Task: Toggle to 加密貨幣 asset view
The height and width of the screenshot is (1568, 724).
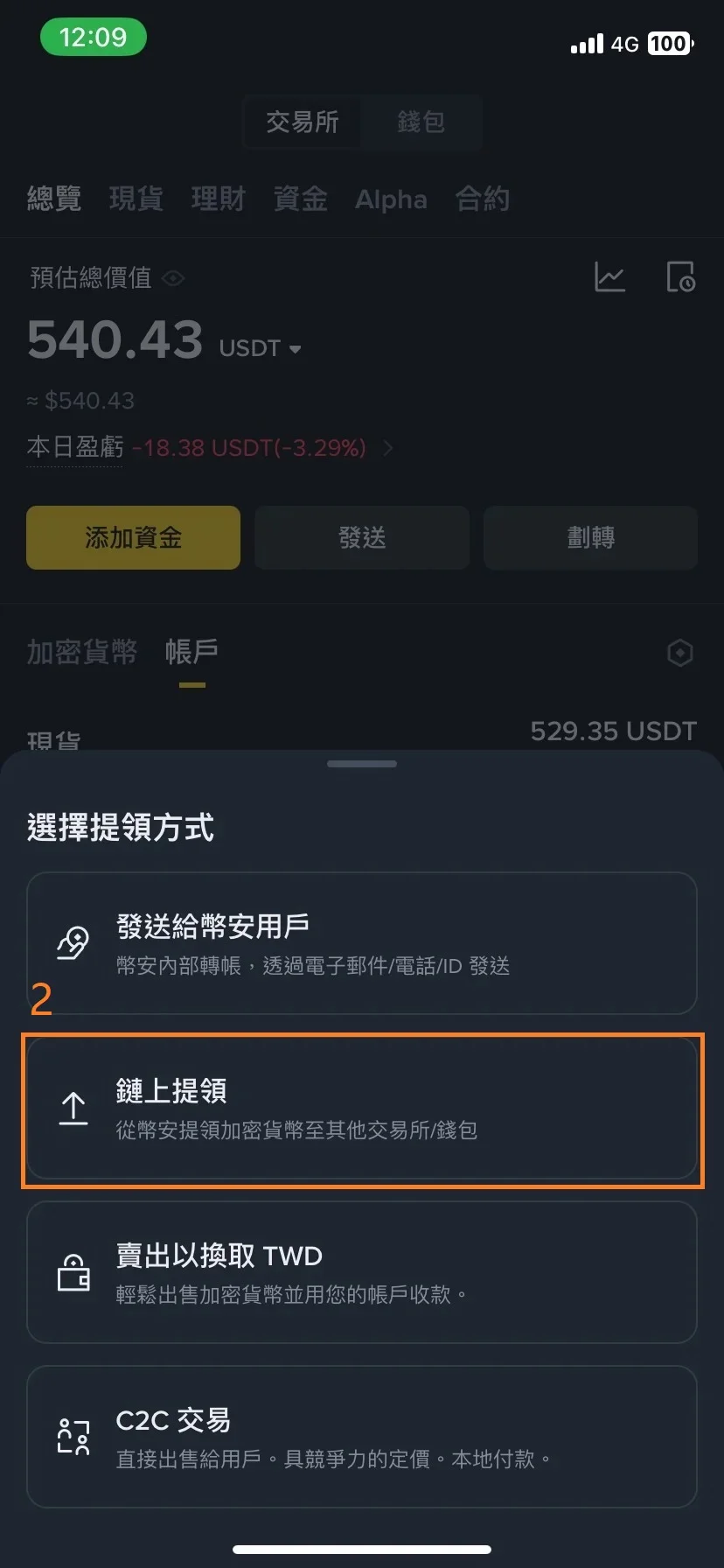Action: 83,652
